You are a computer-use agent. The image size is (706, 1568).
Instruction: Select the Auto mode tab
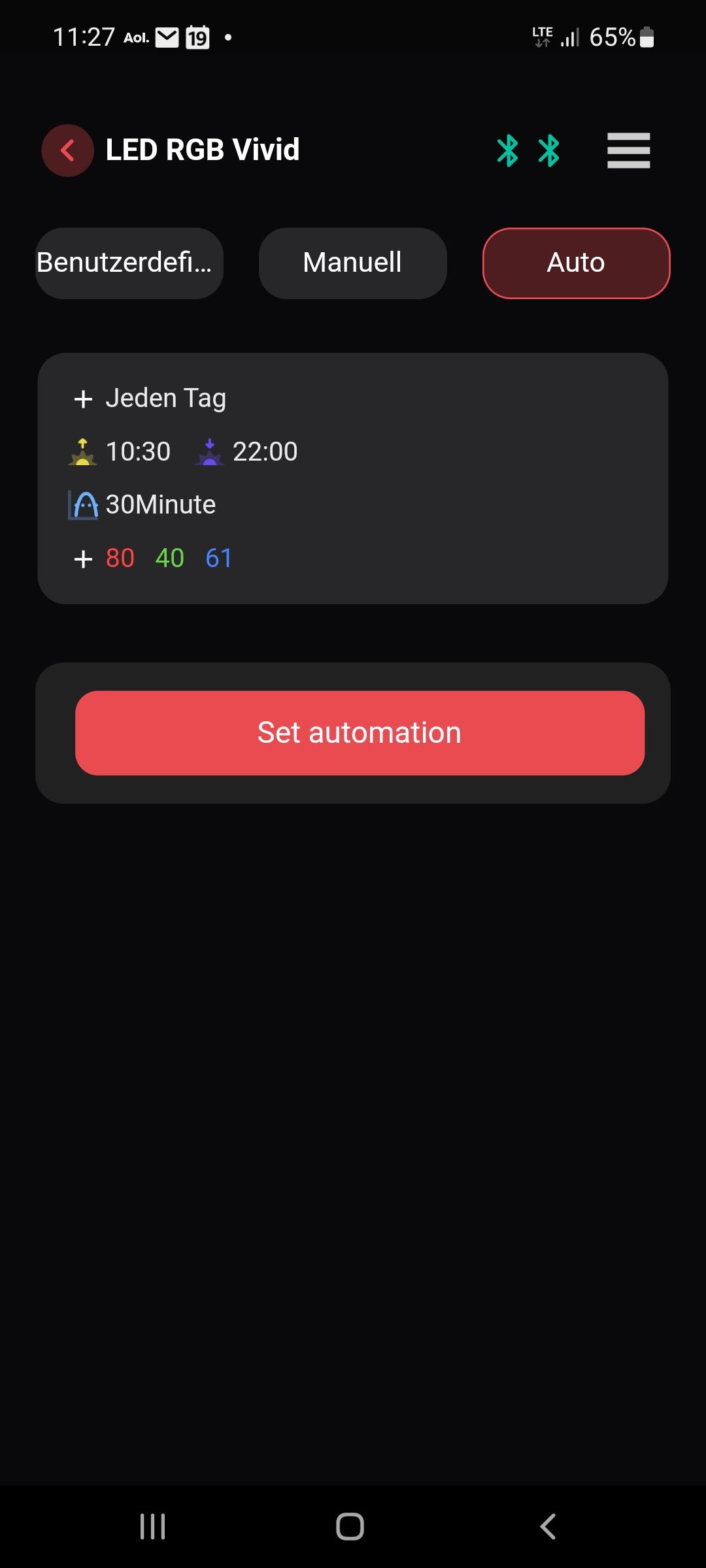click(x=576, y=263)
